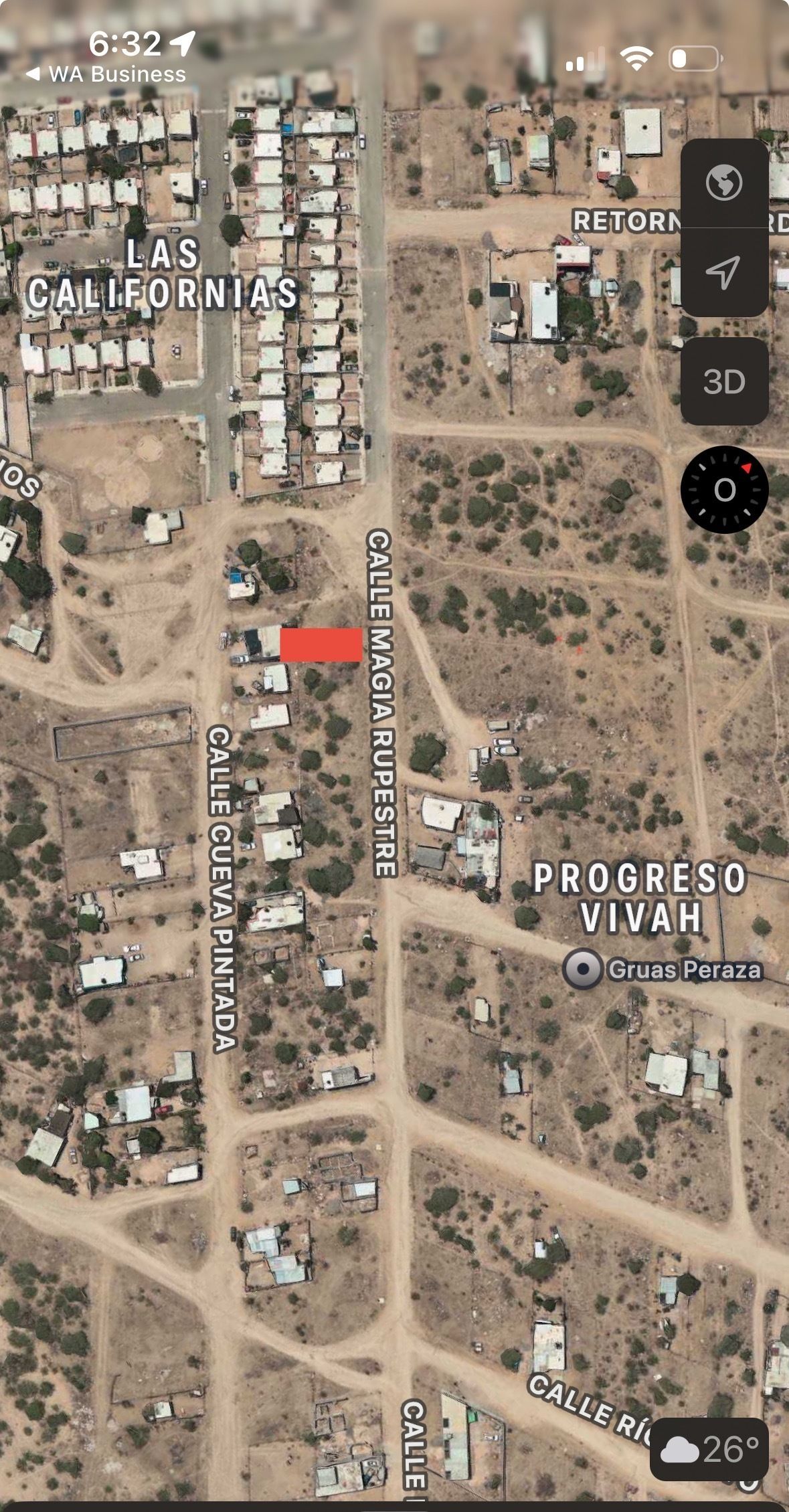Open the map mode globe button
Viewport: 789px width, 1512px height.
pyautogui.click(x=724, y=183)
